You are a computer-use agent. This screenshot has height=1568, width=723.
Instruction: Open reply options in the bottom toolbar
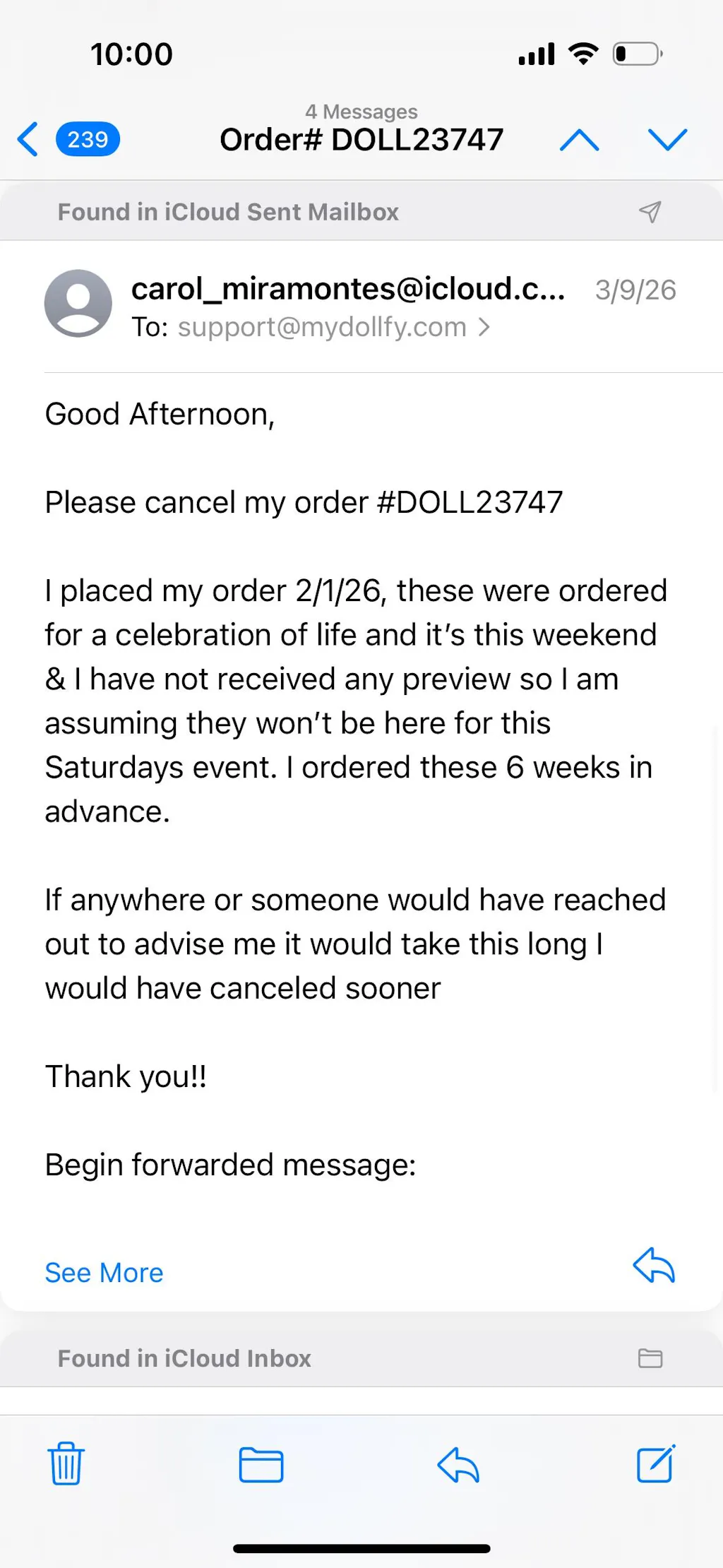click(x=458, y=1464)
